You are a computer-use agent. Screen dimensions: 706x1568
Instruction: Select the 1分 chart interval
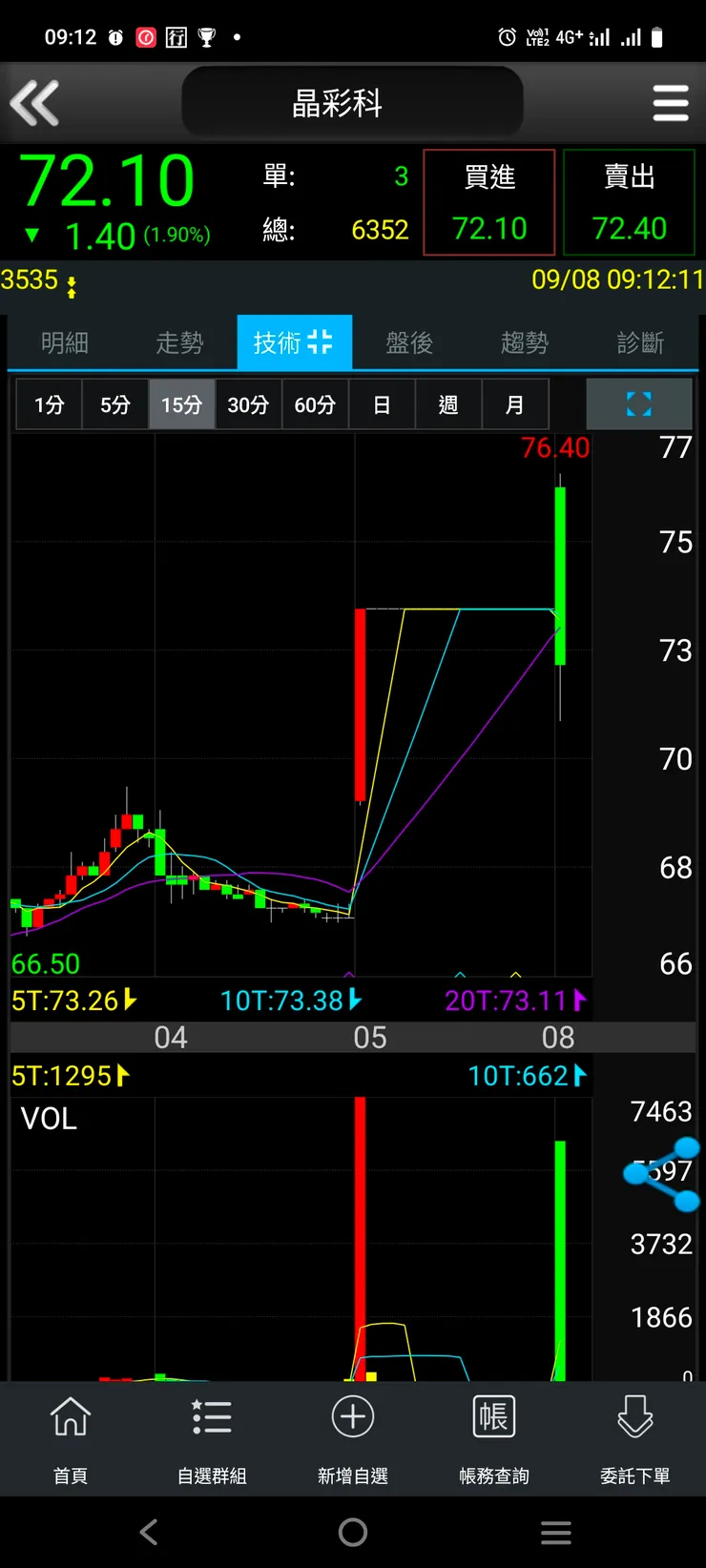pos(49,405)
